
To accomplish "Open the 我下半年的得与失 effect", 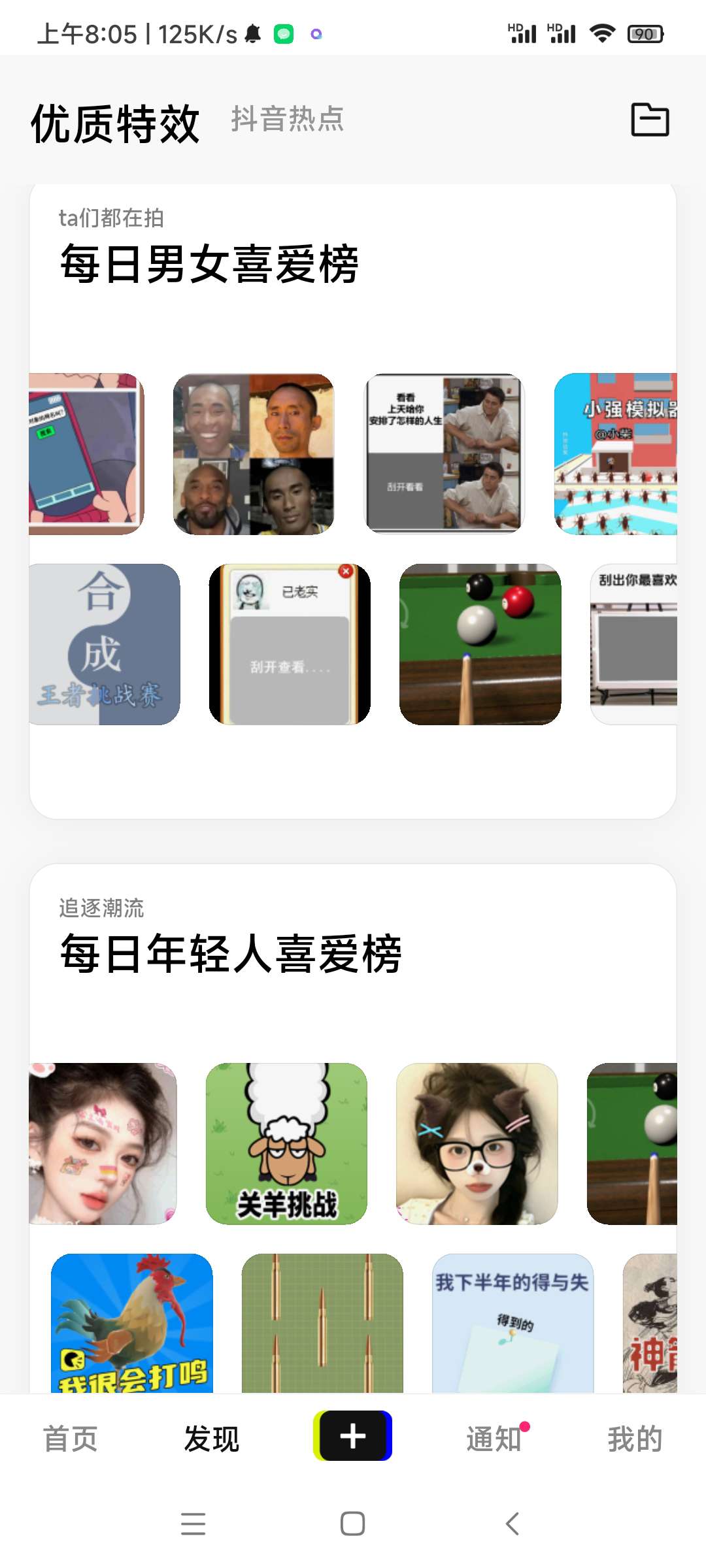I will pyautogui.click(x=513, y=1323).
